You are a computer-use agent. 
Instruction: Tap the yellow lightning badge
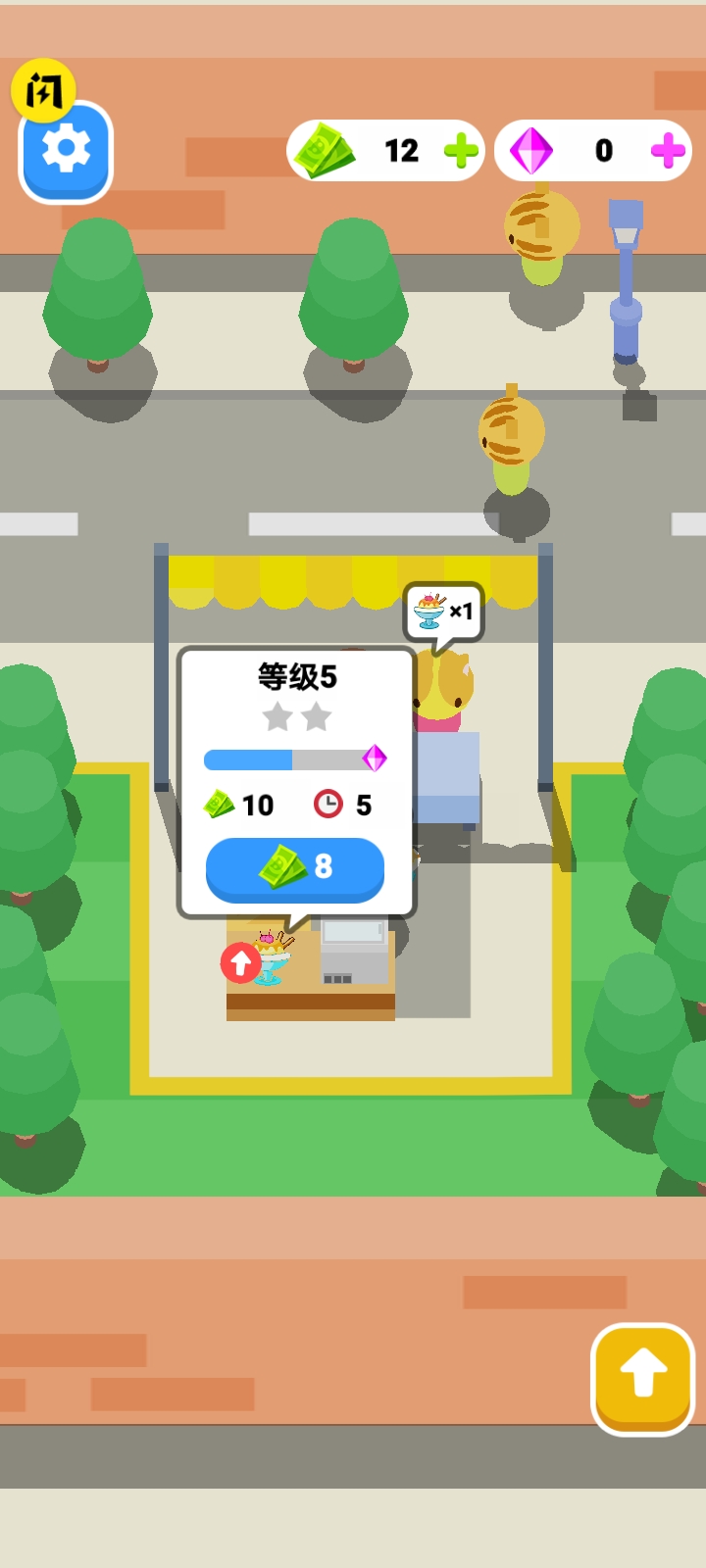click(43, 91)
